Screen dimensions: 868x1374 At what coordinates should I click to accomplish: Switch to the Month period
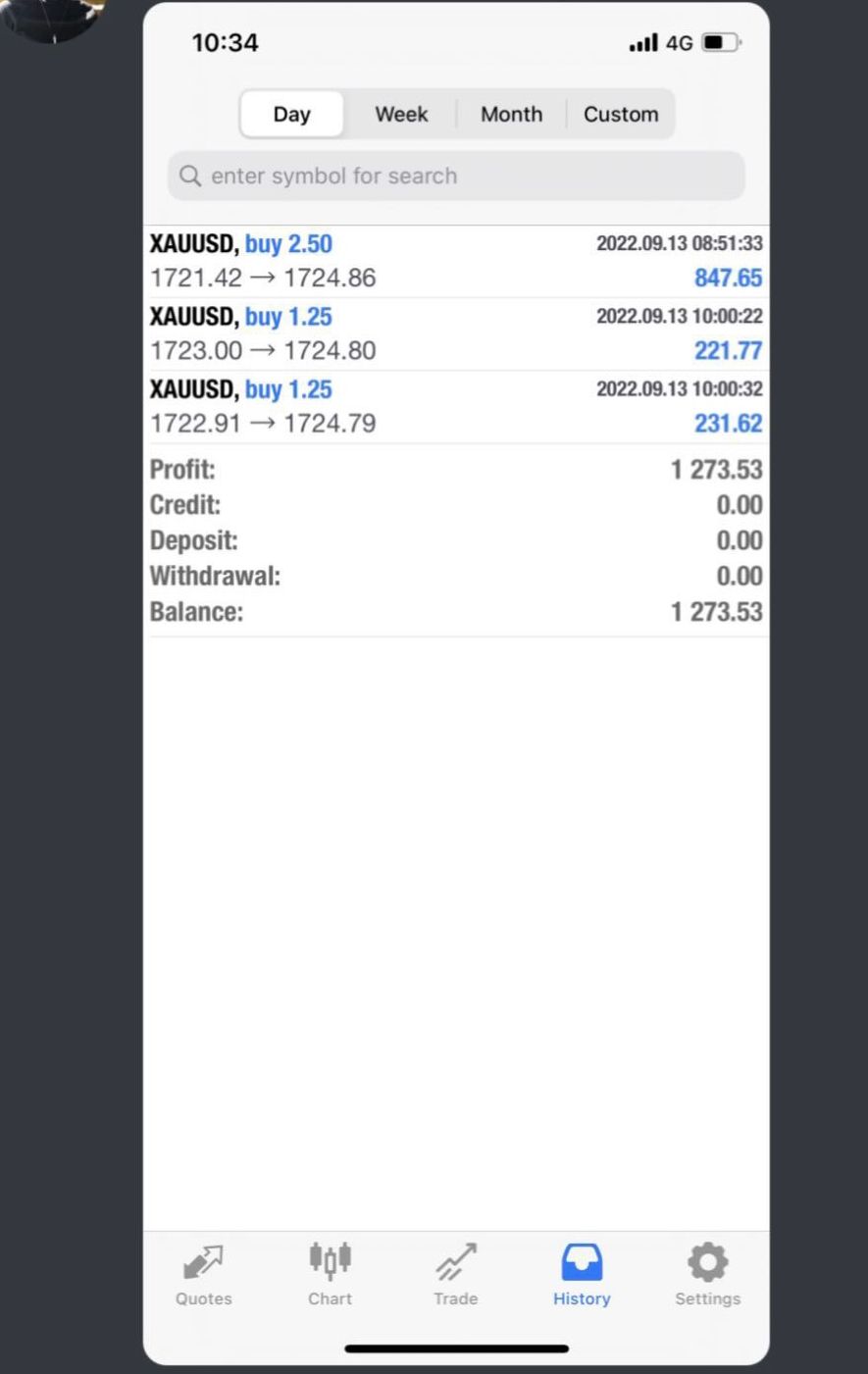[x=511, y=114]
